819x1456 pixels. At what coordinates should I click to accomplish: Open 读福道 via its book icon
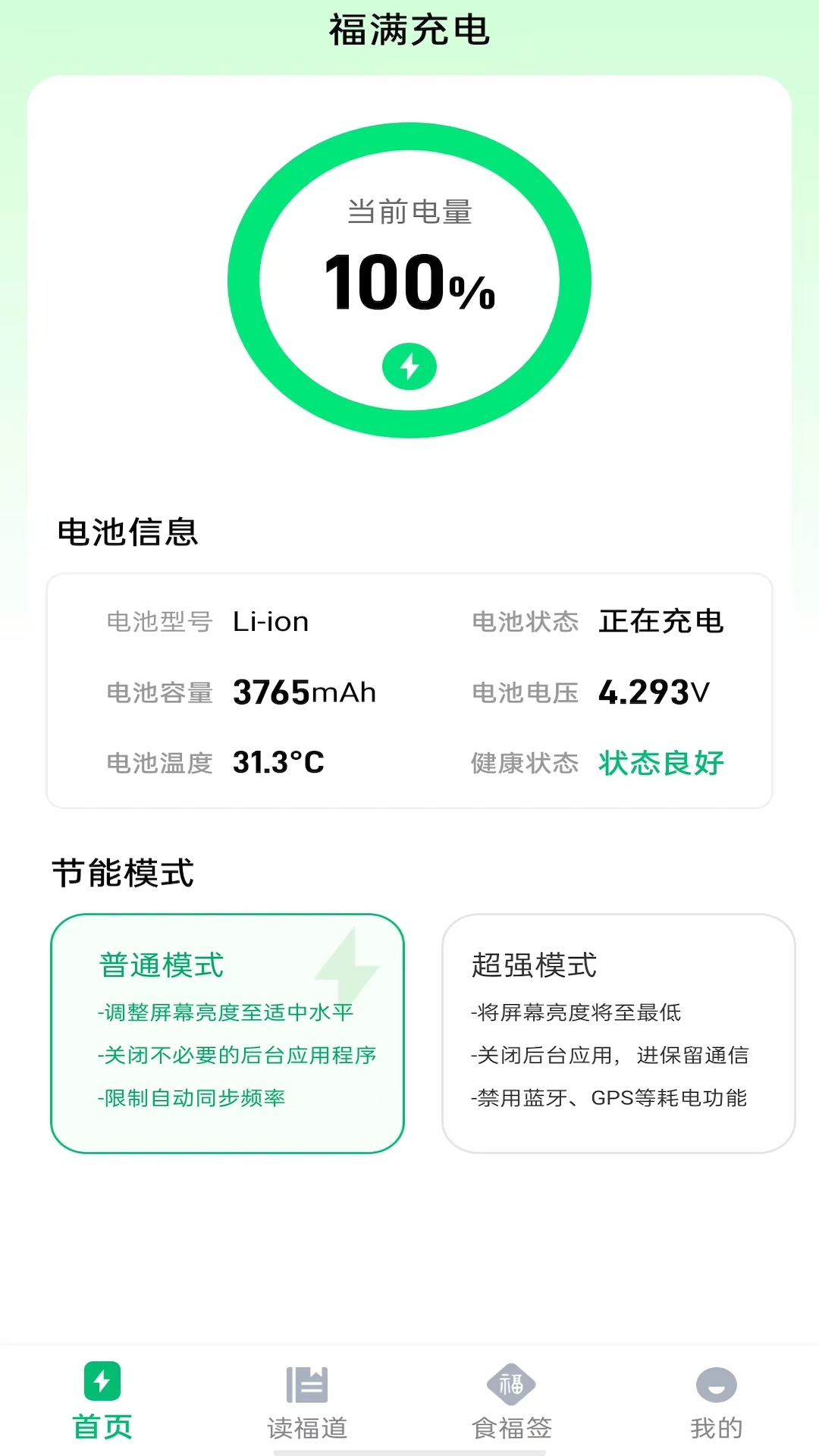click(306, 1385)
